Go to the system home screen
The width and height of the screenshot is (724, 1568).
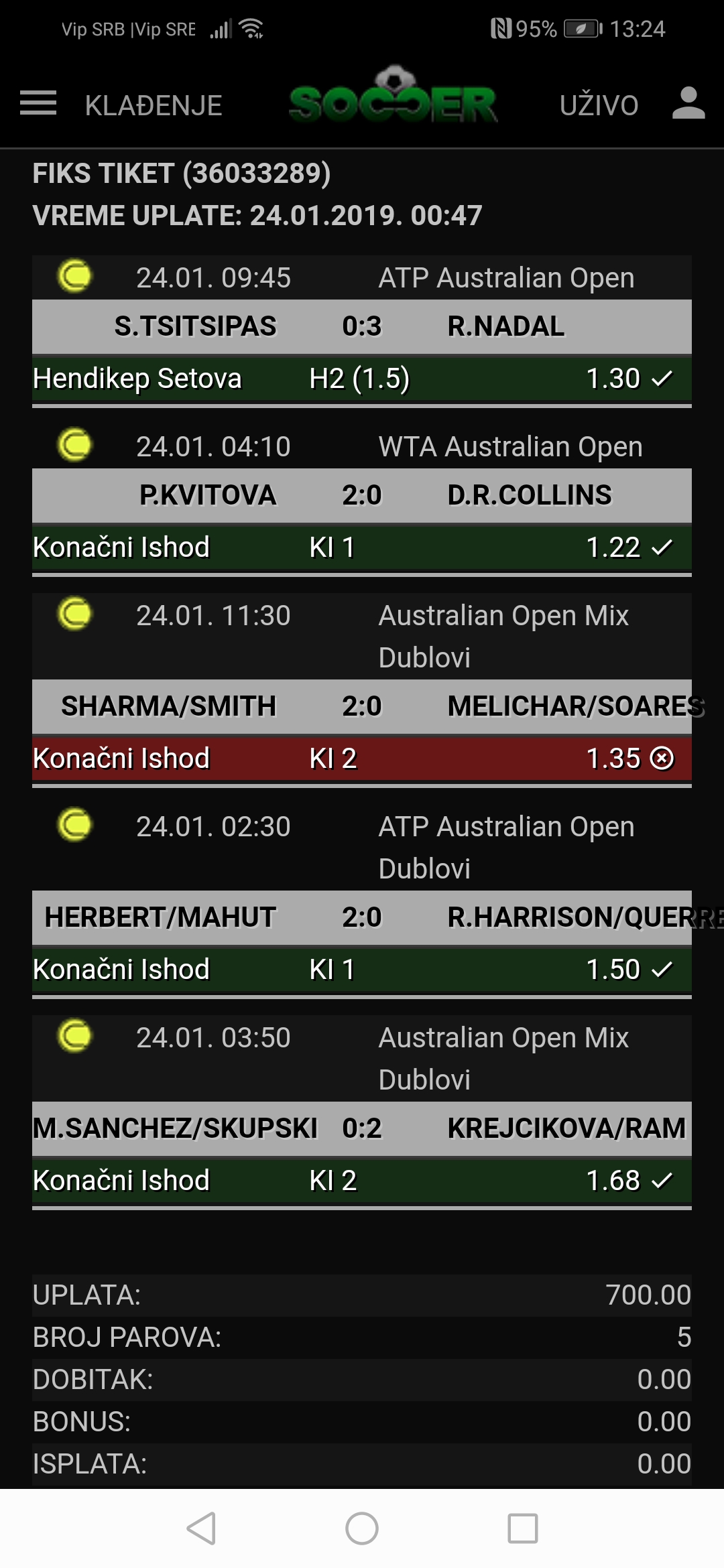[x=362, y=1528]
